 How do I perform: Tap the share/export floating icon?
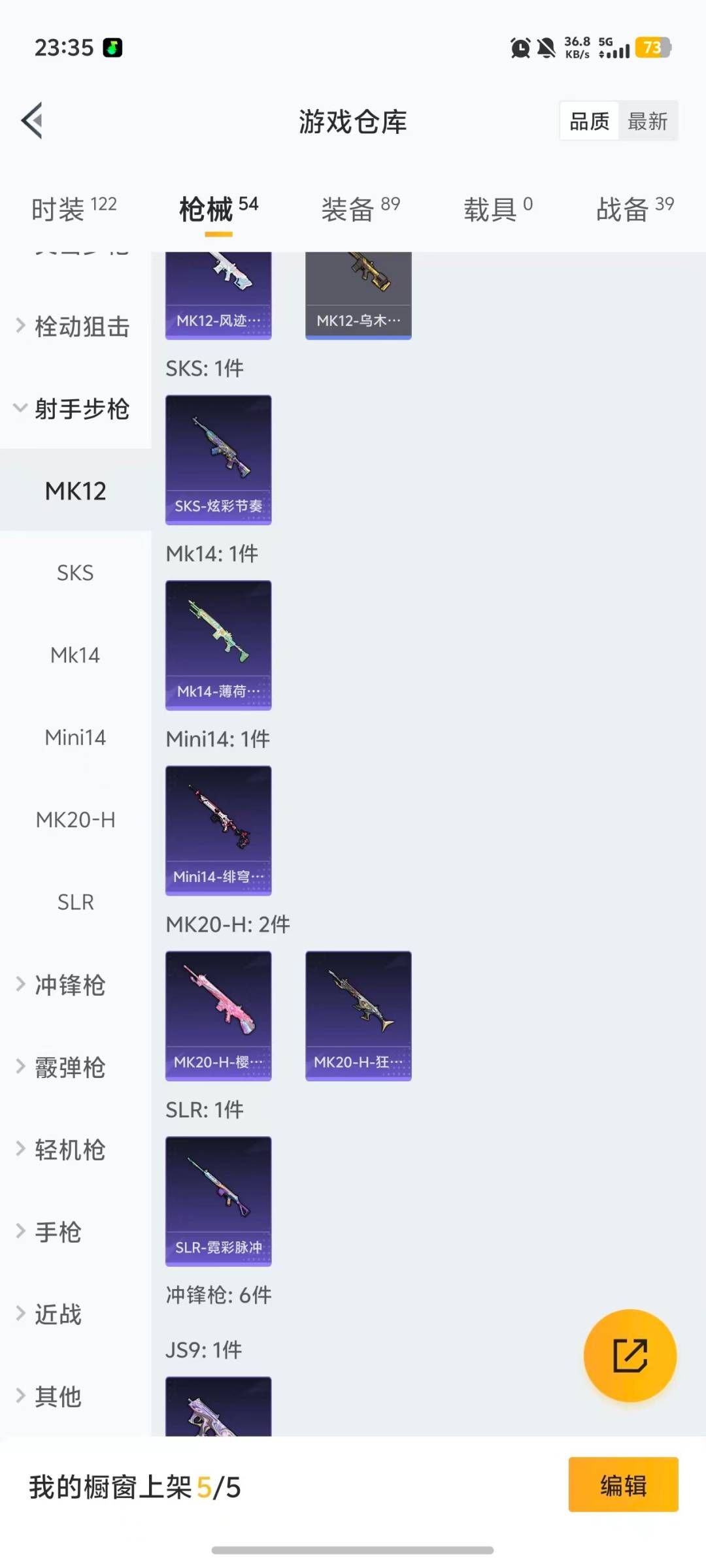630,1356
